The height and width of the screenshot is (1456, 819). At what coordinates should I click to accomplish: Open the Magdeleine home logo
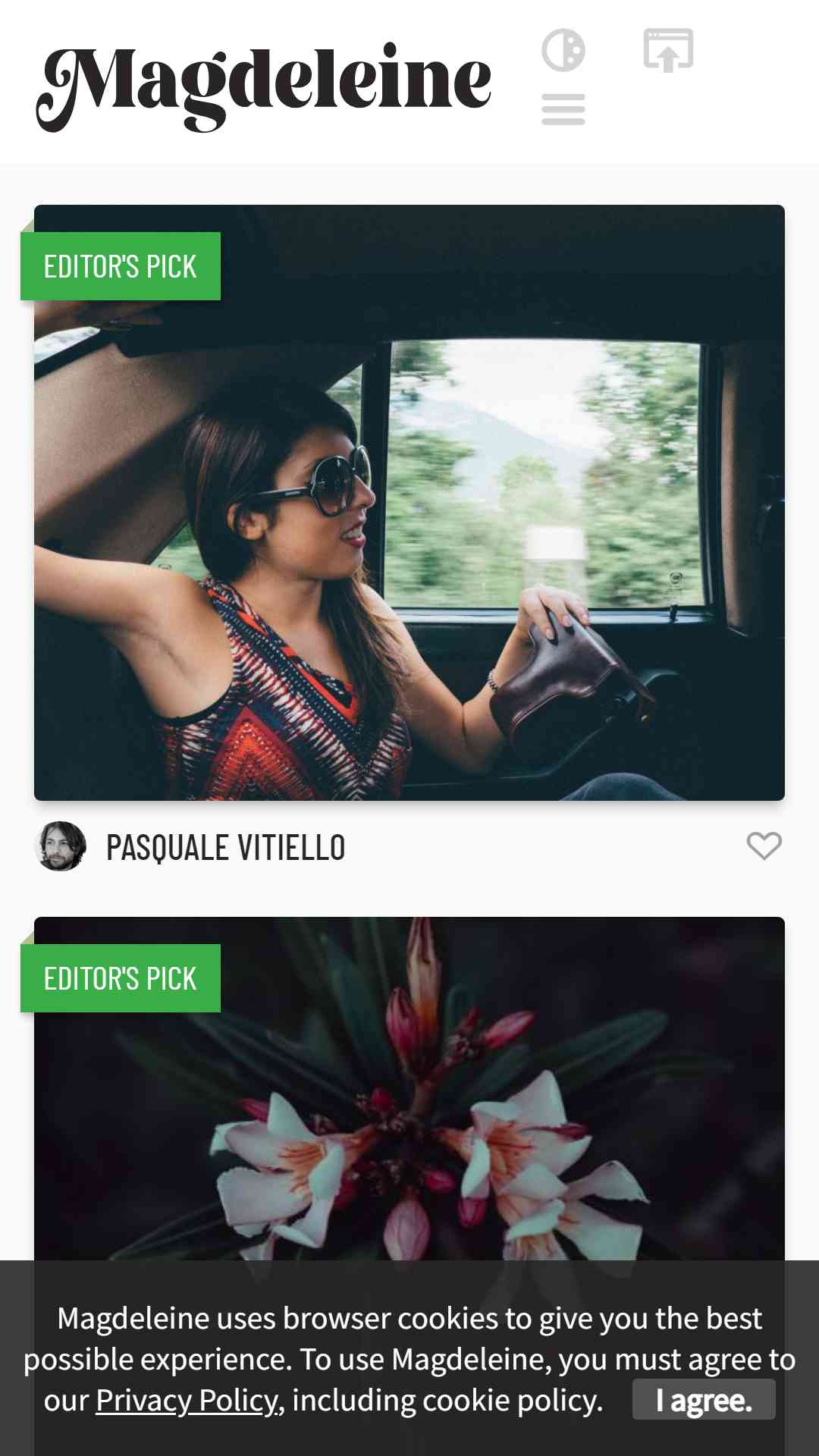[264, 85]
